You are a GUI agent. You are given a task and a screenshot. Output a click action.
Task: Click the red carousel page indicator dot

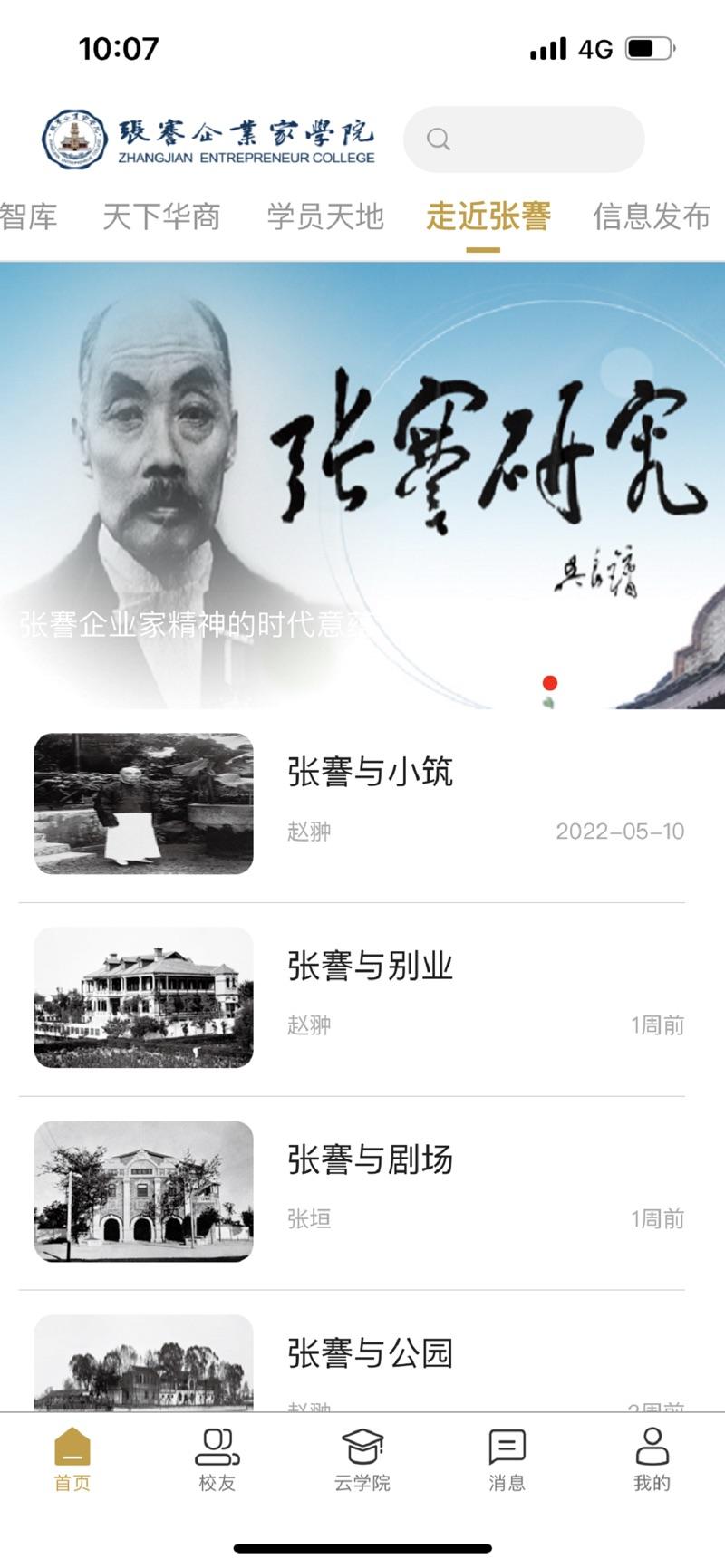(x=549, y=680)
